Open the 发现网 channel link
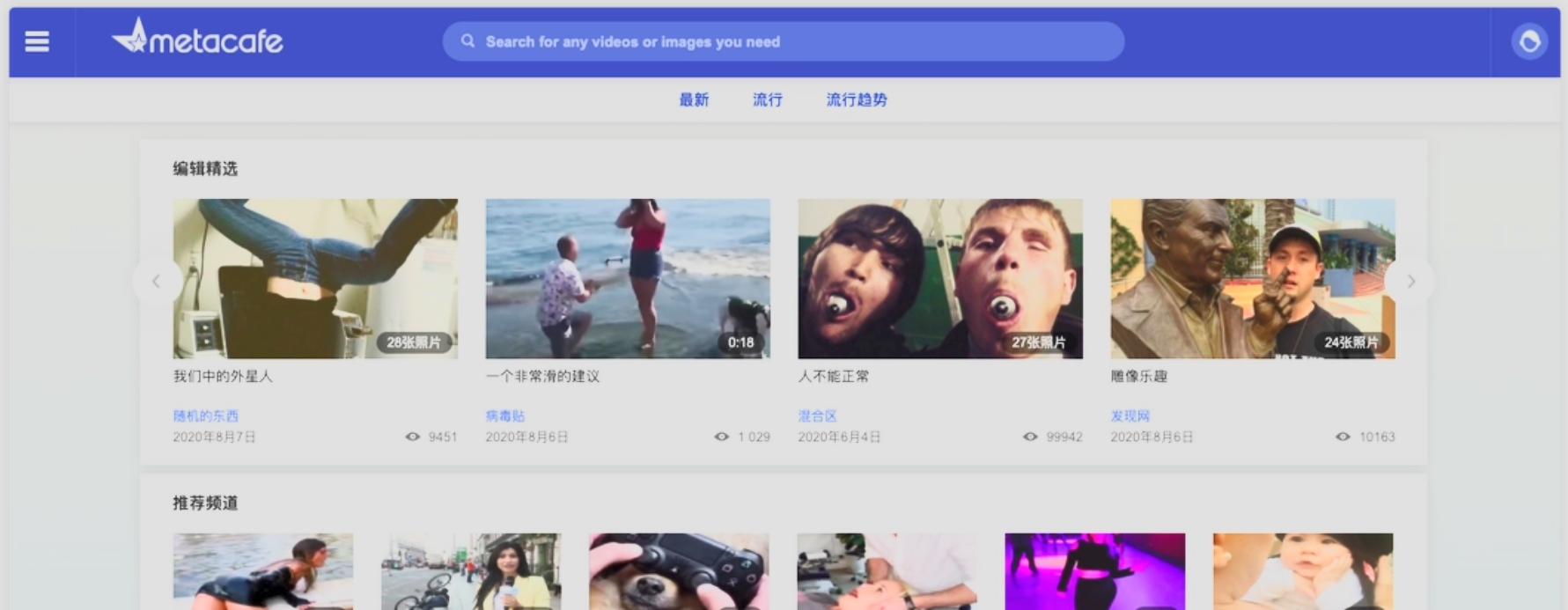1568x610 pixels. click(x=1130, y=415)
